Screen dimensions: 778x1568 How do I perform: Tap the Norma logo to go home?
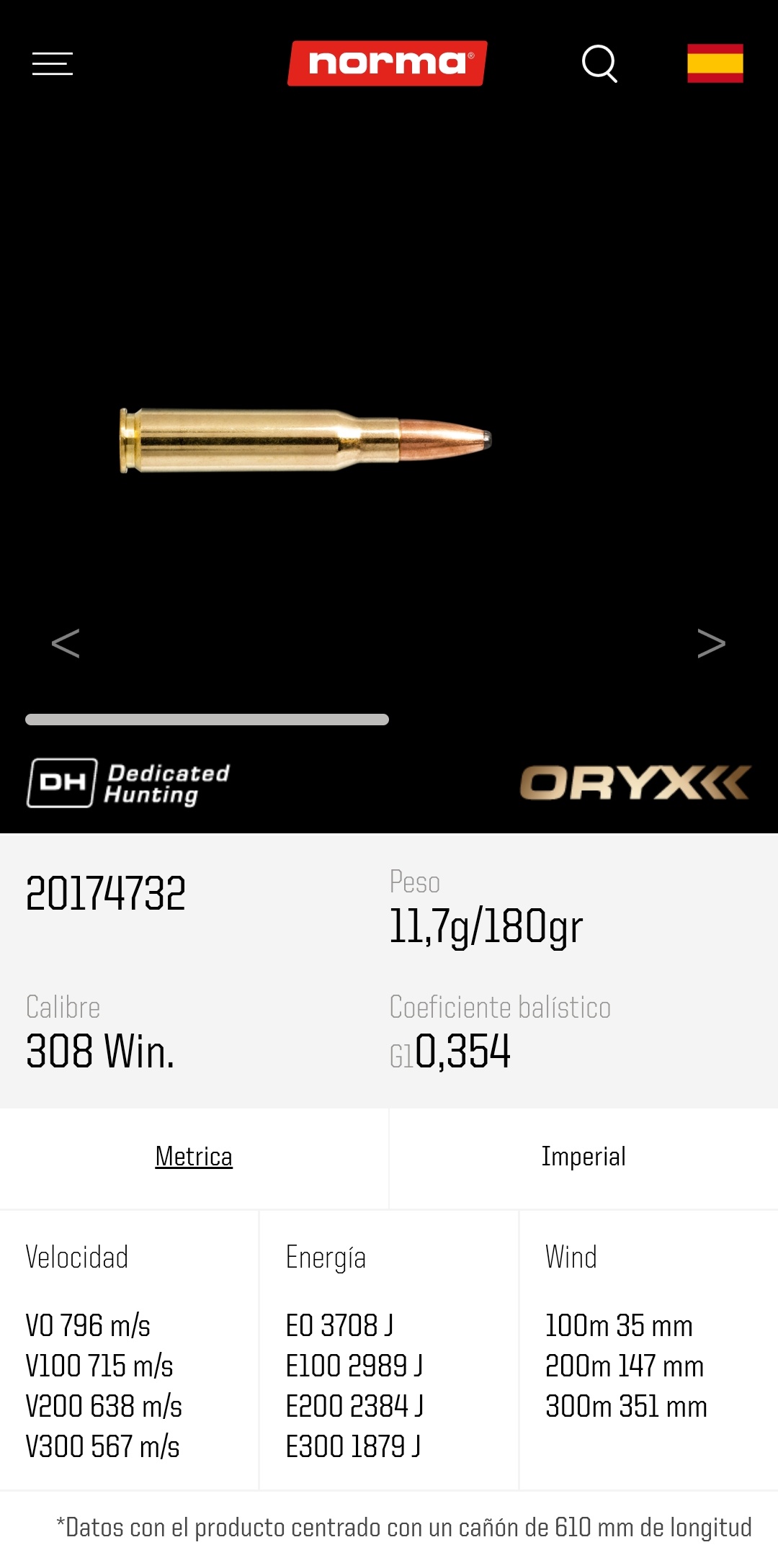tap(388, 63)
